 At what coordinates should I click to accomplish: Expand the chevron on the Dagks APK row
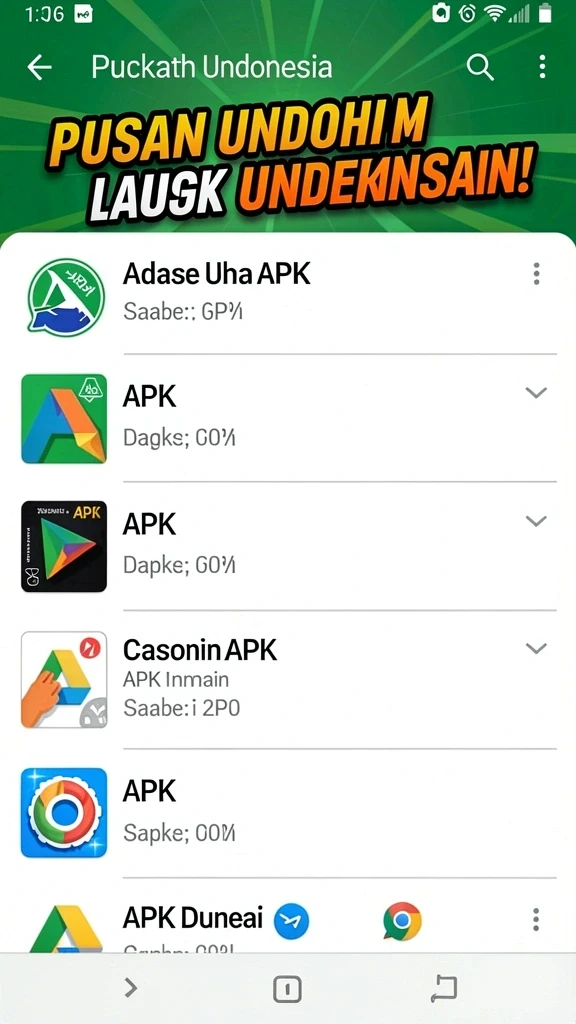(536, 392)
